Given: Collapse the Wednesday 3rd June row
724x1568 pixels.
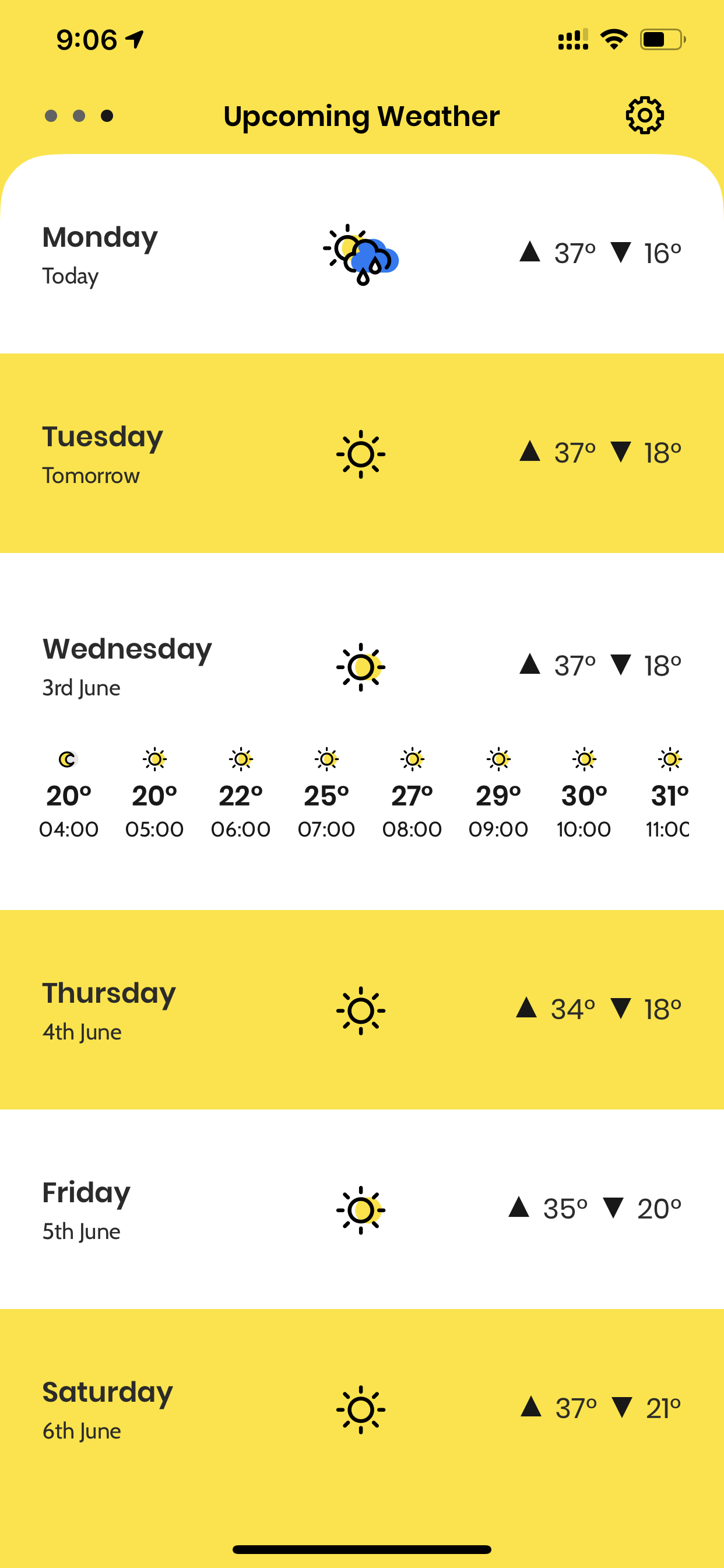Looking at the screenshot, I should [x=362, y=667].
